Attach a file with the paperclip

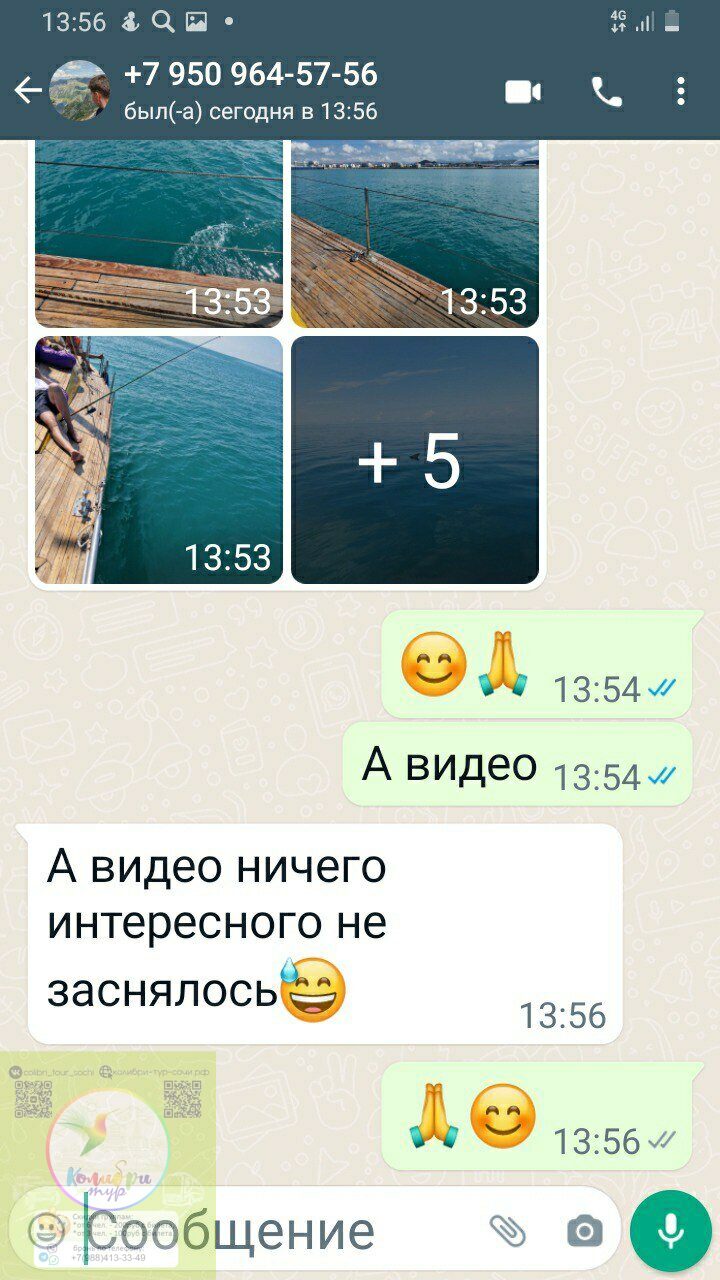point(508,1231)
